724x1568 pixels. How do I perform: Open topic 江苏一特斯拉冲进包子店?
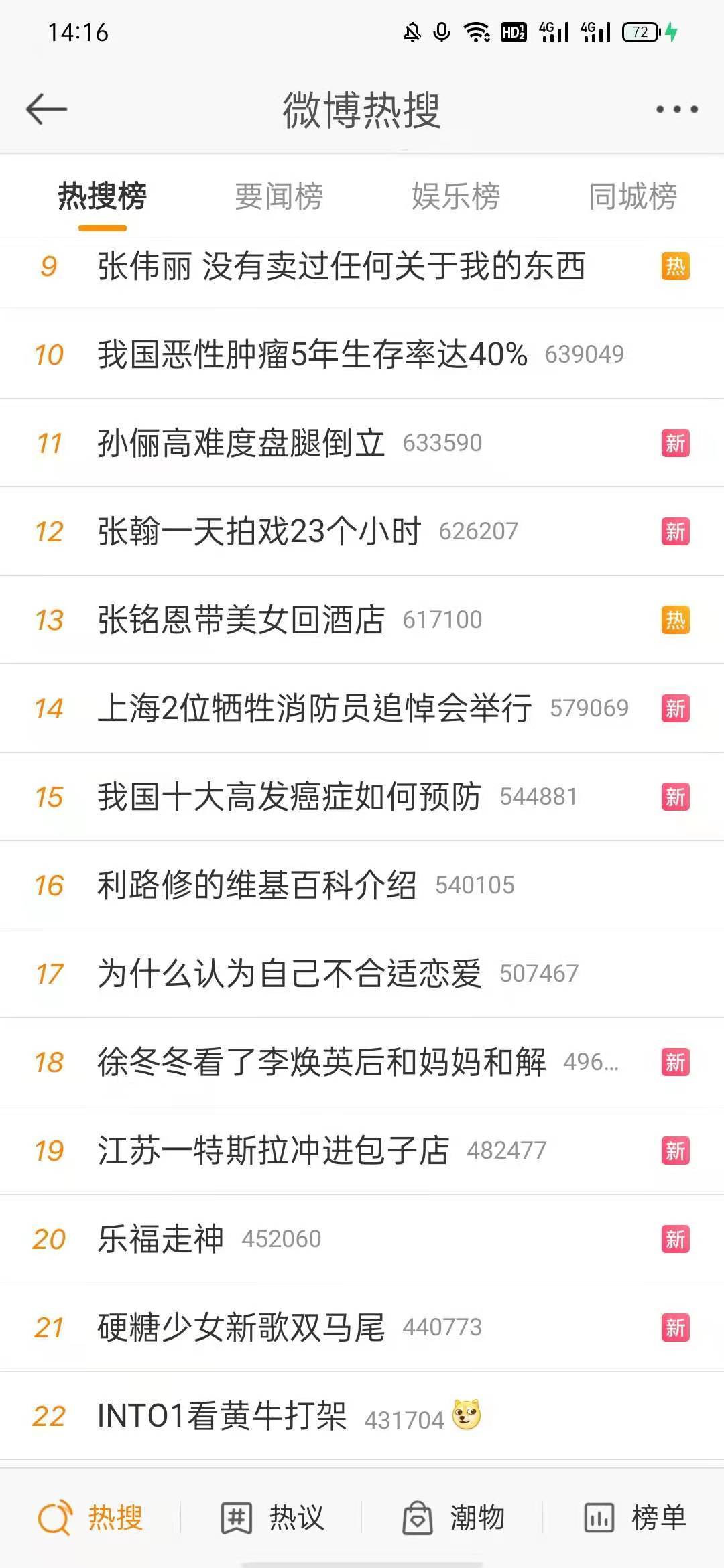point(274,1151)
